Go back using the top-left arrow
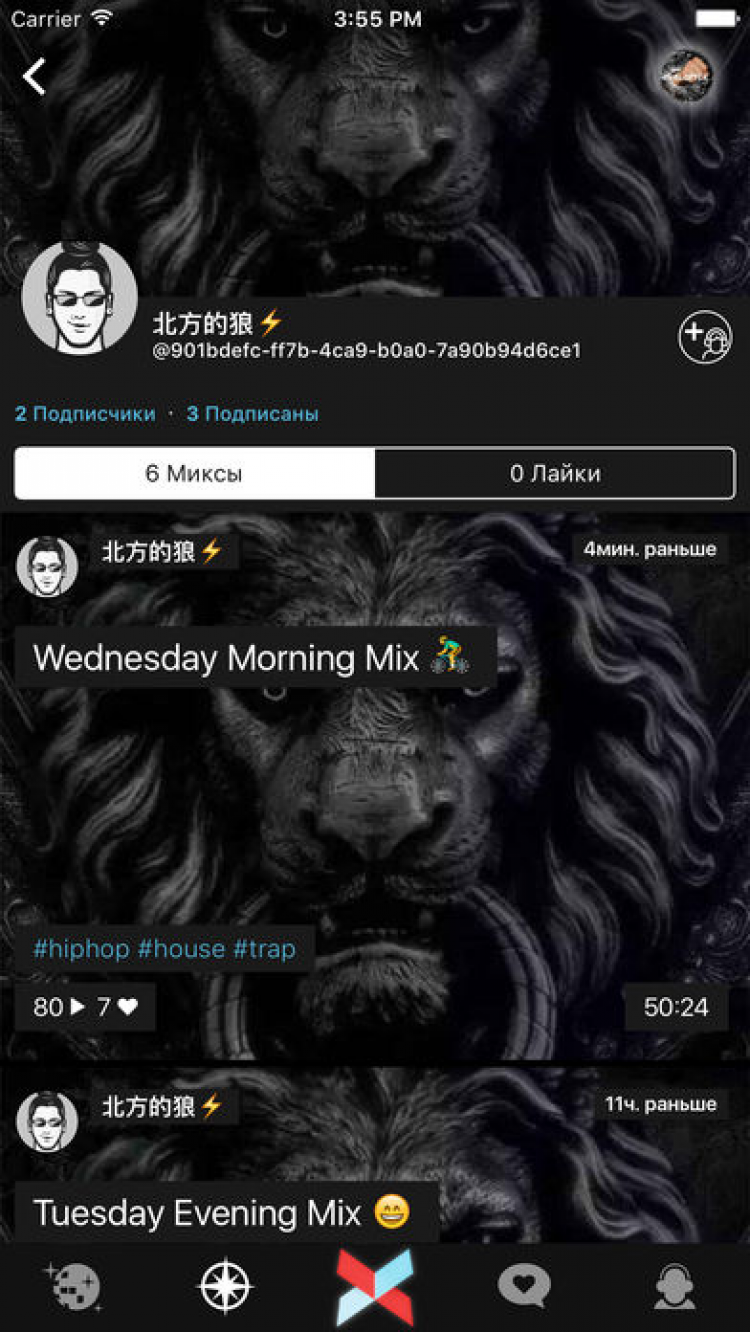The height and width of the screenshot is (1332, 750). pyautogui.click(x=35, y=77)
